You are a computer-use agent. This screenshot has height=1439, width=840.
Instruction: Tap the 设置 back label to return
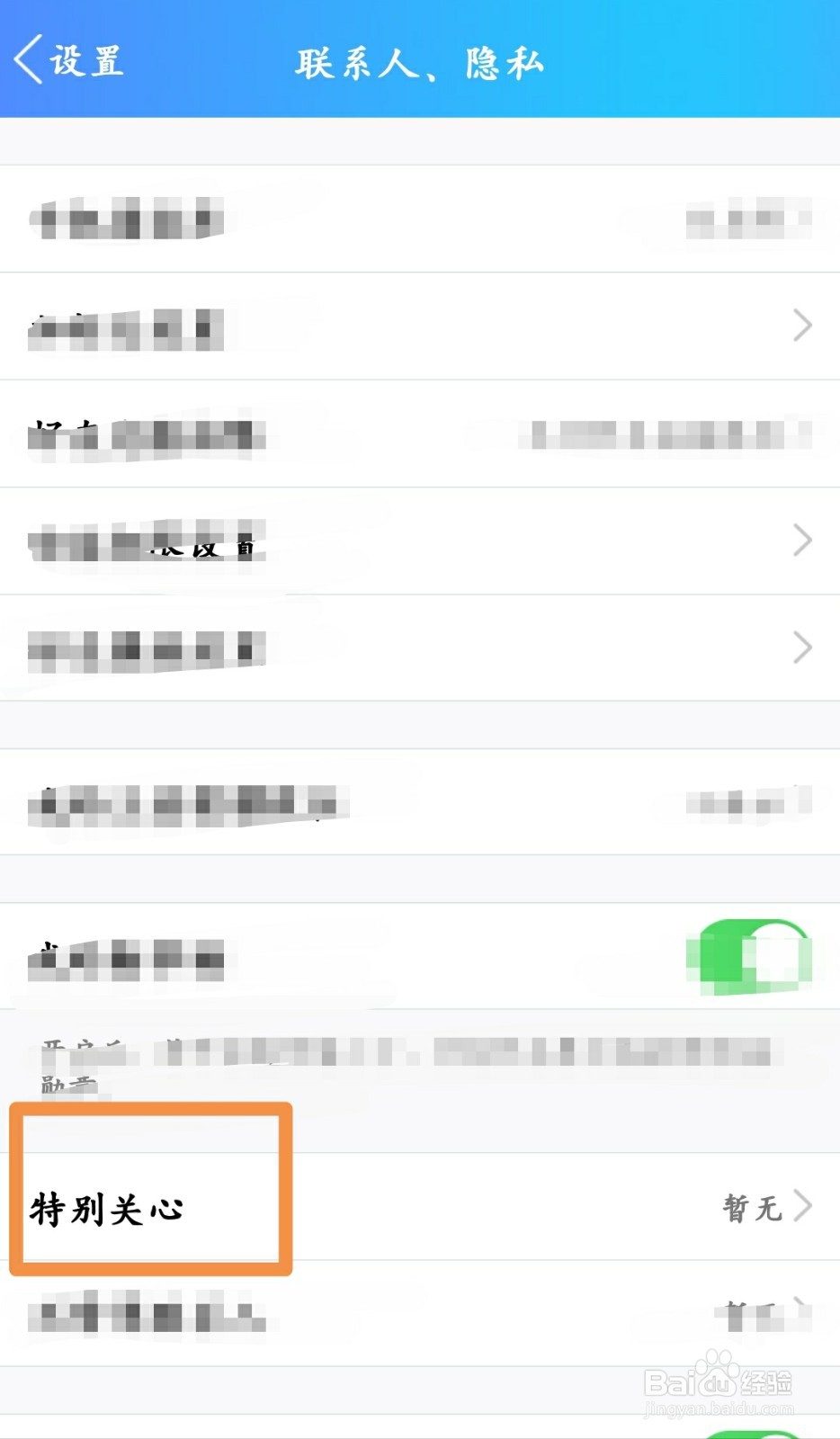point(85,61)
